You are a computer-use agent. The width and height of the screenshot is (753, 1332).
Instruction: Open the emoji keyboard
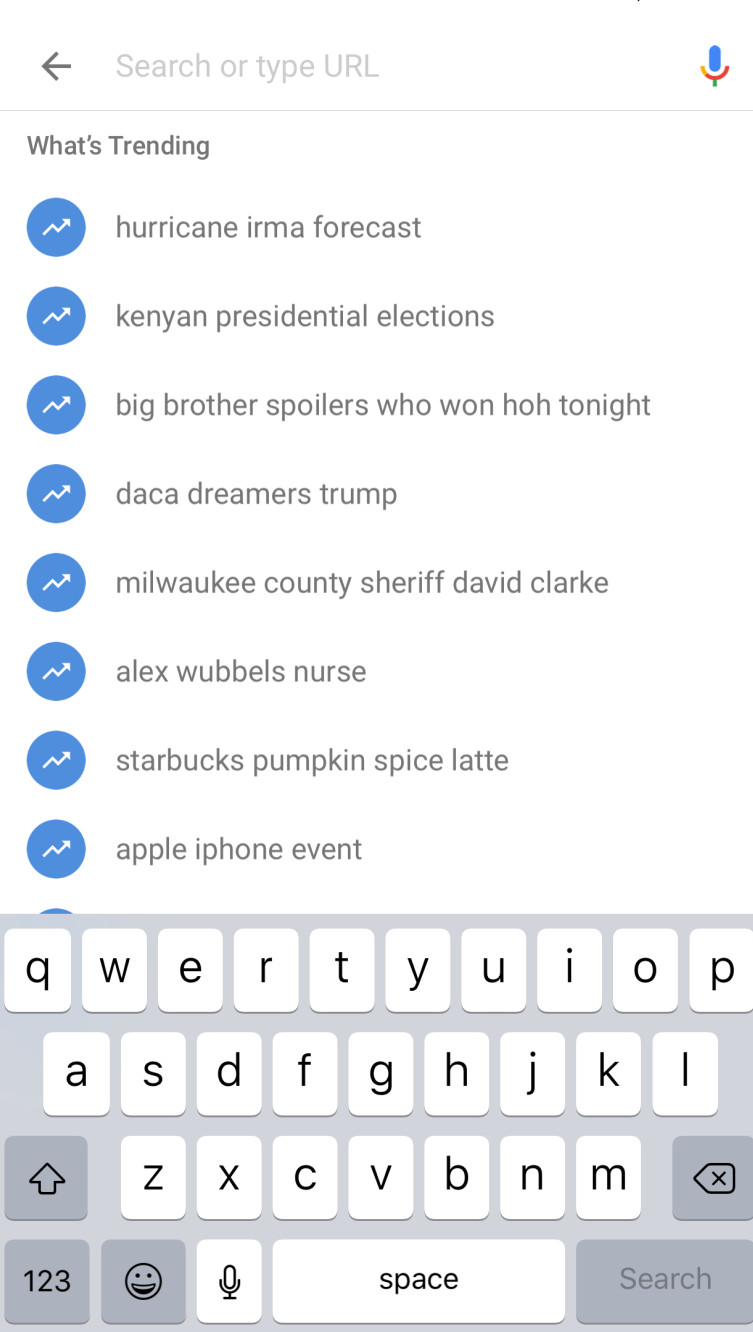point(143,1281)
